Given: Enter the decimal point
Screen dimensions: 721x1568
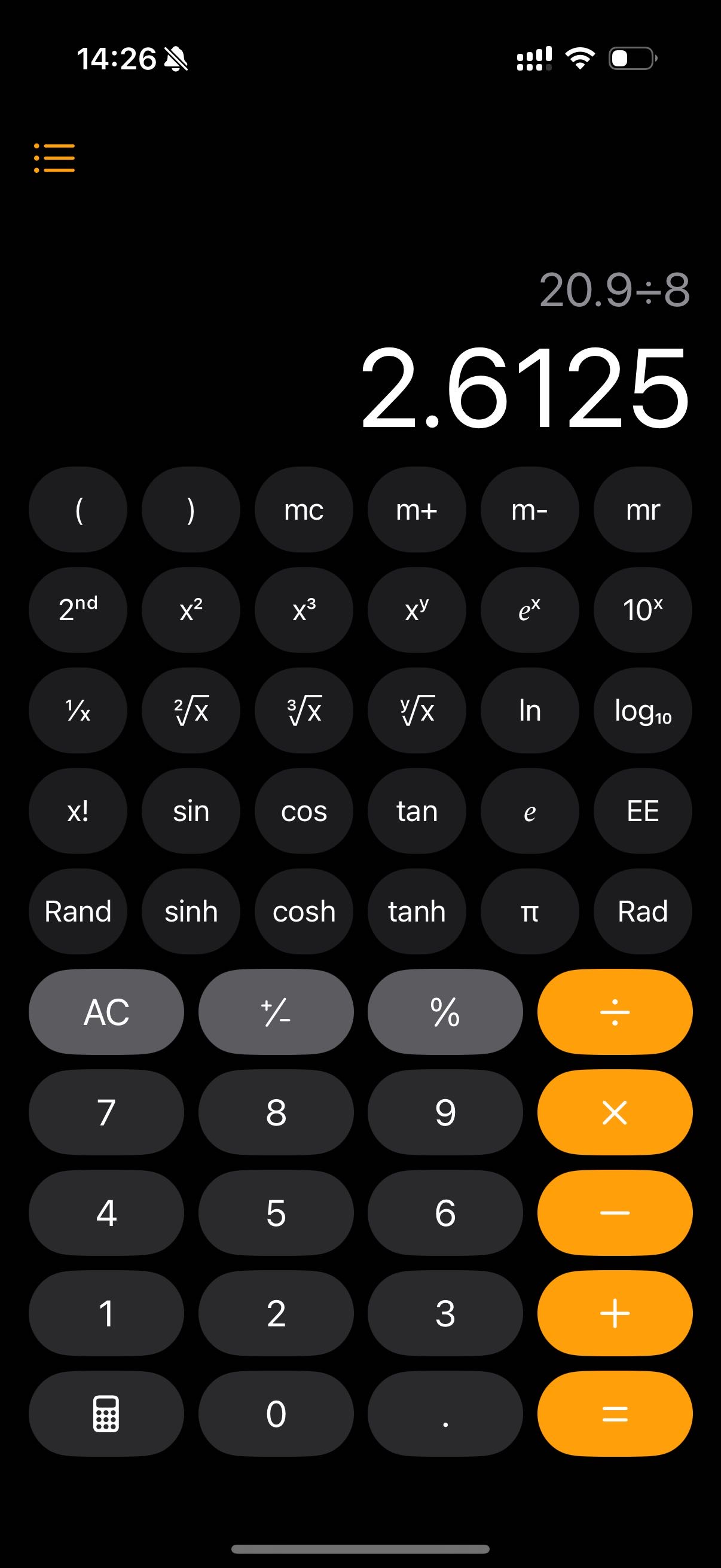Looking at the screenshot, I should pyautogui.click(x=445, y=1413).
